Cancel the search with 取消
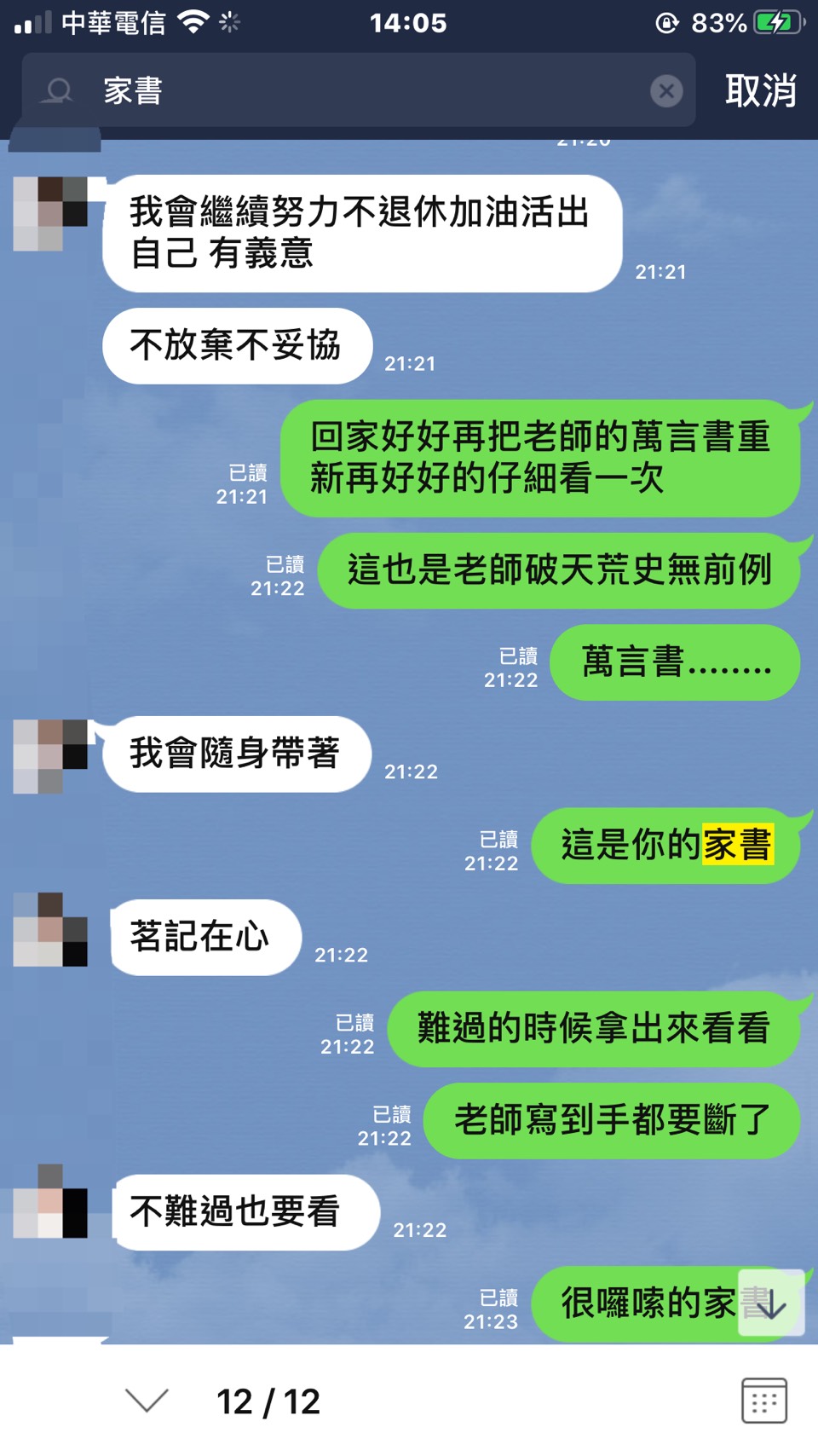The height and width of the screenshot is (1456, 818). [760, 90]
